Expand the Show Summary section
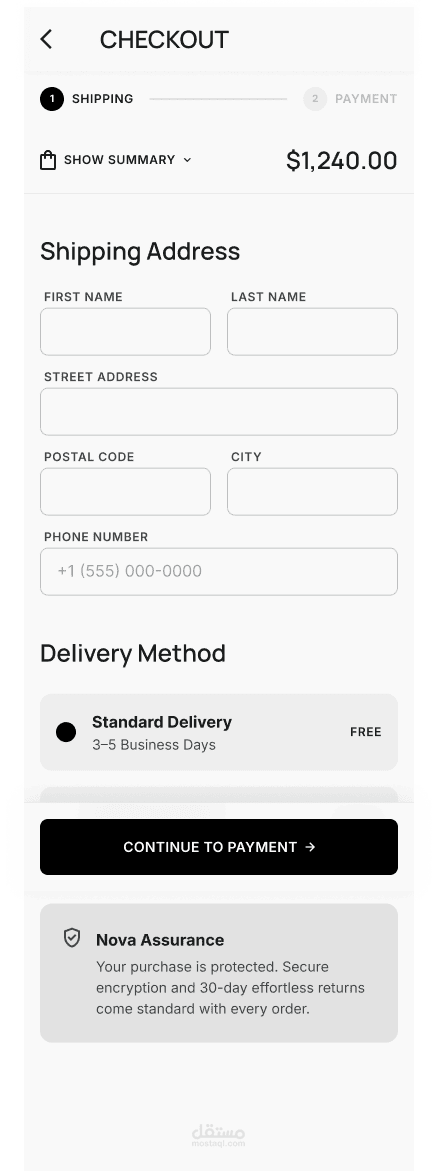Image resolution: width=438 pixels, height=1171 pixels. tap(116, 160)
